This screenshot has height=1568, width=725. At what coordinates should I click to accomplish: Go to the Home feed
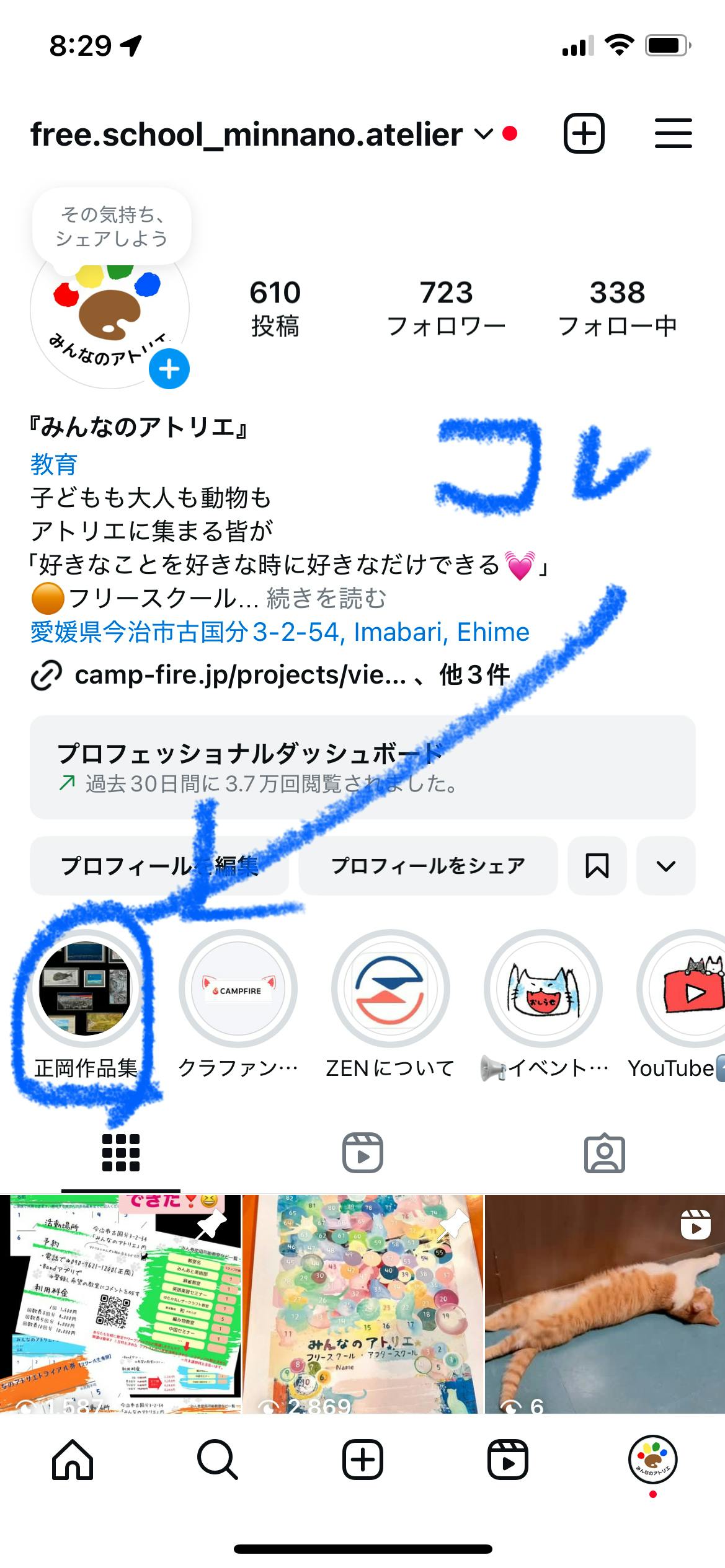click(x=73, y=1460)
